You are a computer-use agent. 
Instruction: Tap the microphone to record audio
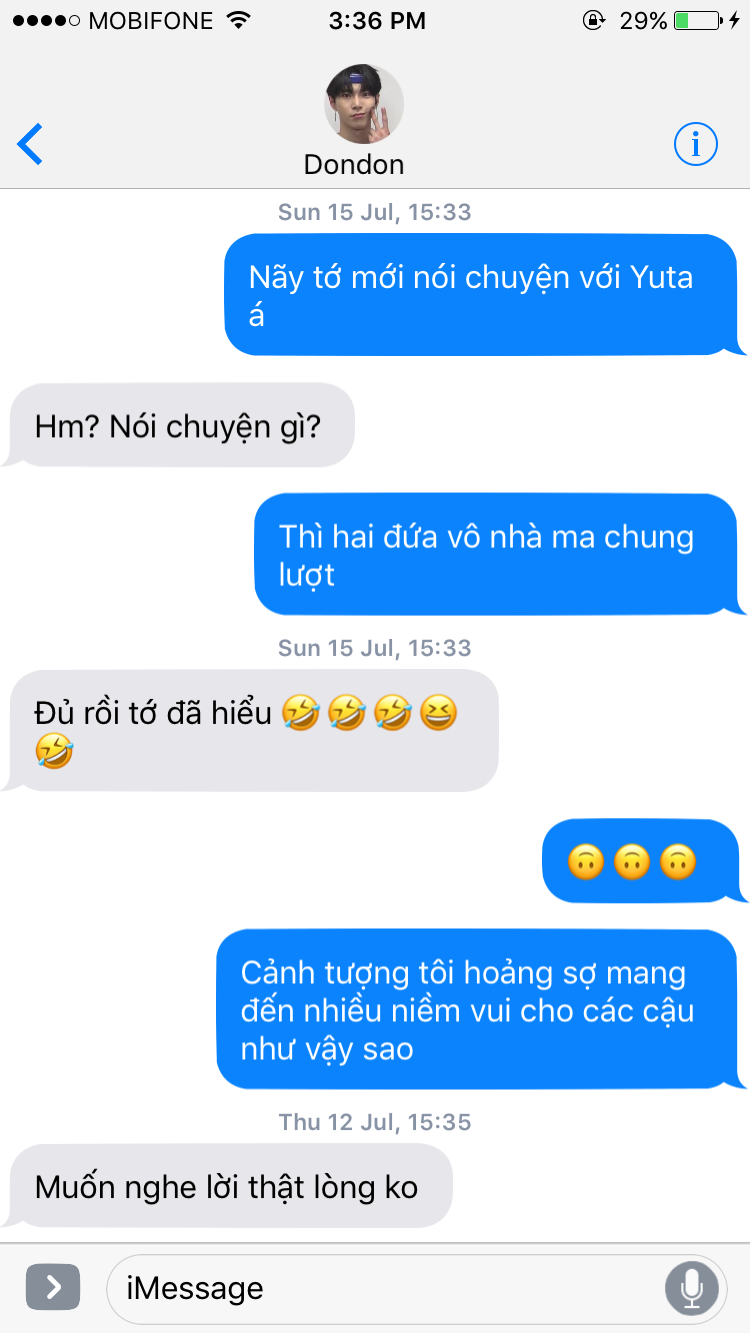tap(691, 1288)
